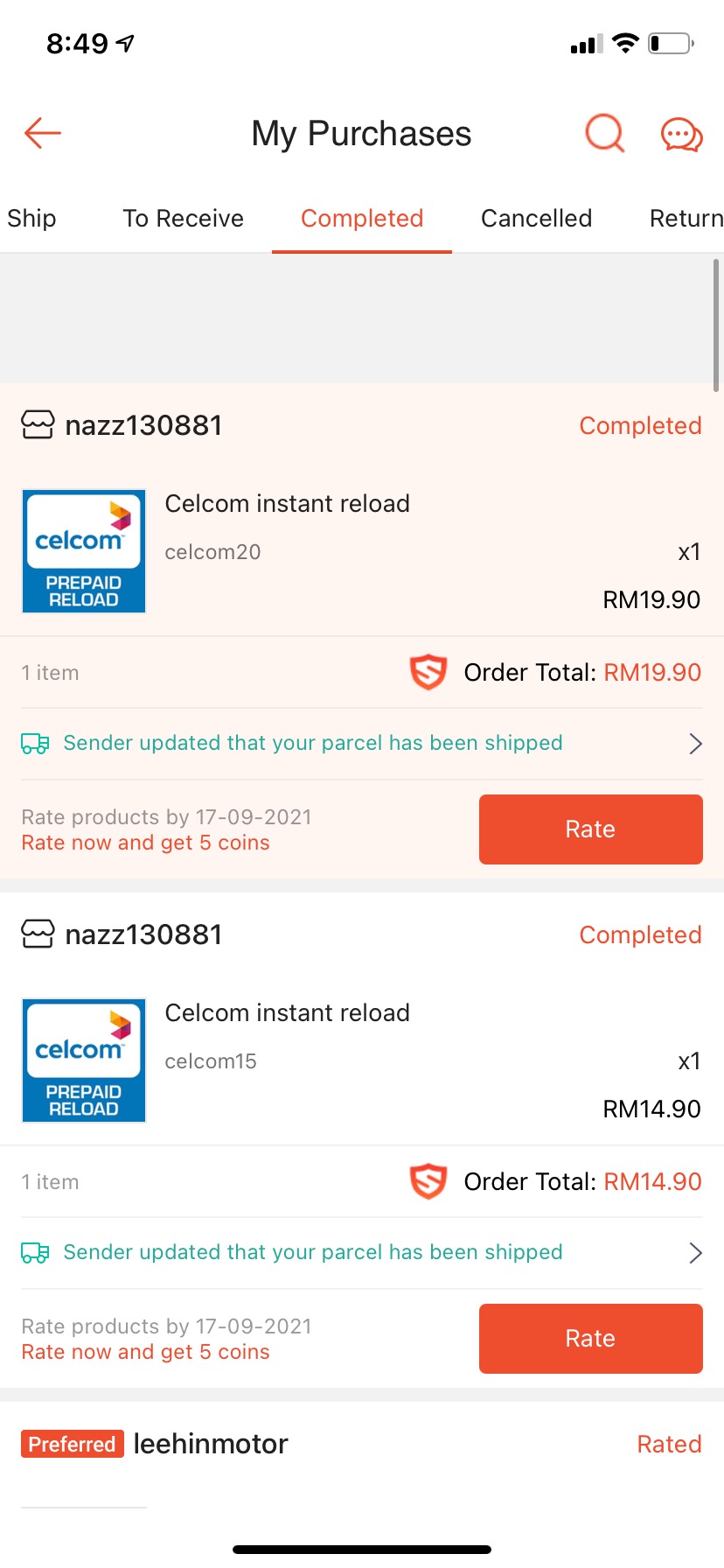
Task: Open search for purchases
Action: tap(604, 134)
